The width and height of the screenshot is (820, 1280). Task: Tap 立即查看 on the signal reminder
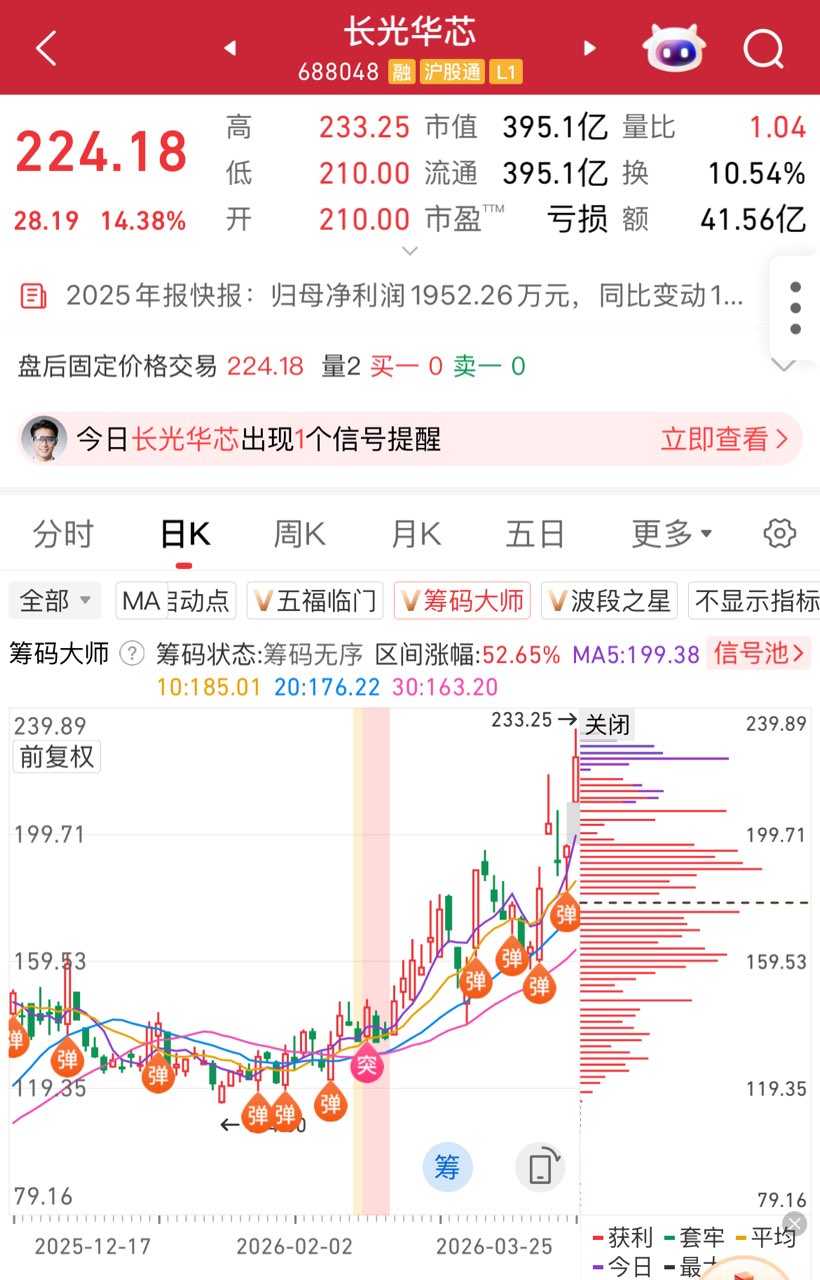point(724,439)
